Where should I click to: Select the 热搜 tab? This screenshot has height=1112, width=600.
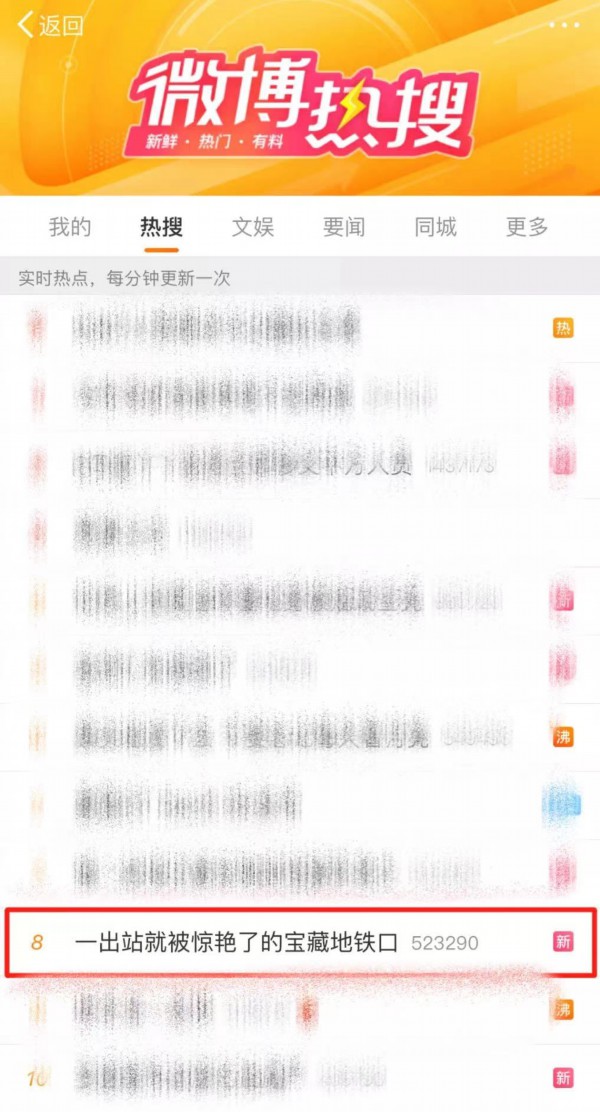click(x=161, y=227)
